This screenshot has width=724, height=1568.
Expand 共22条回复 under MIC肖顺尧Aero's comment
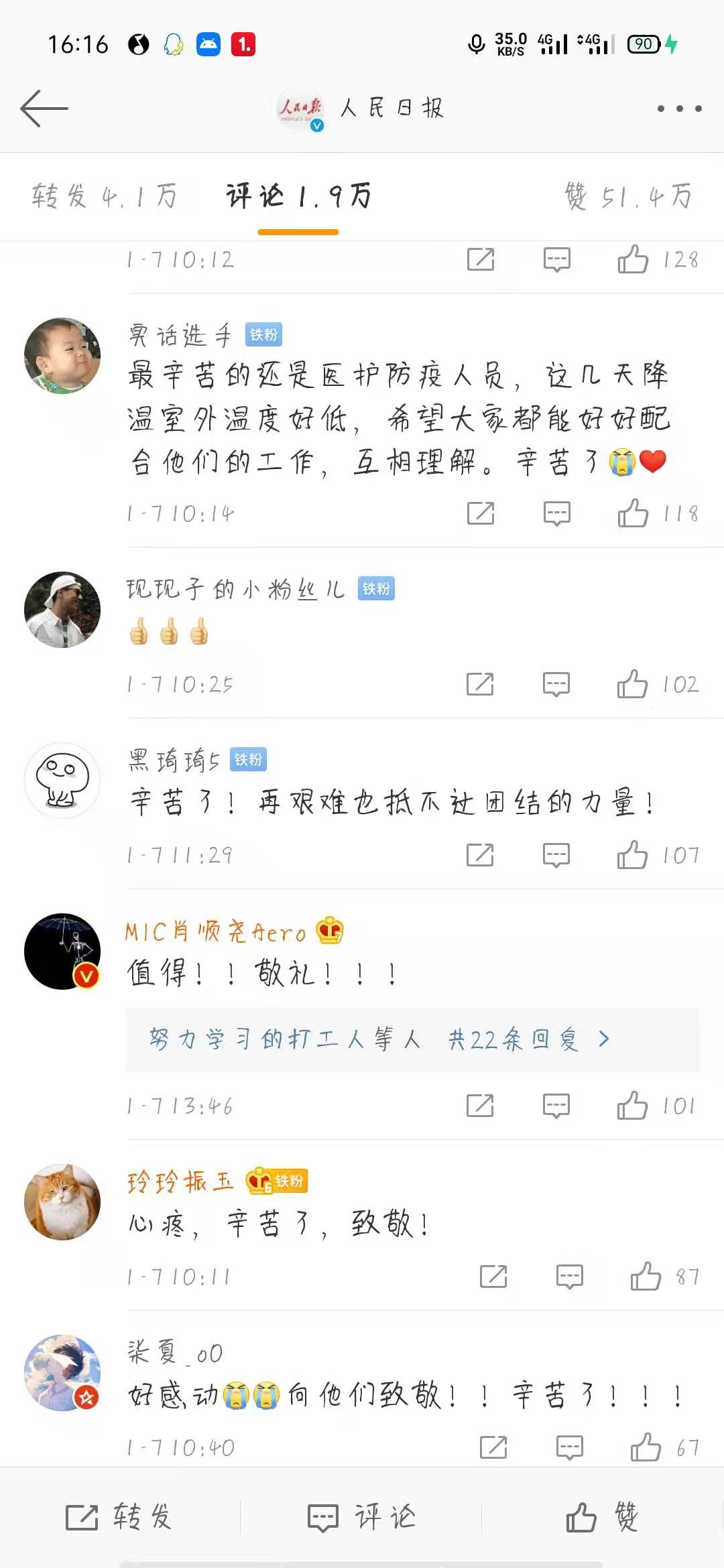[x=530, y=1039]
